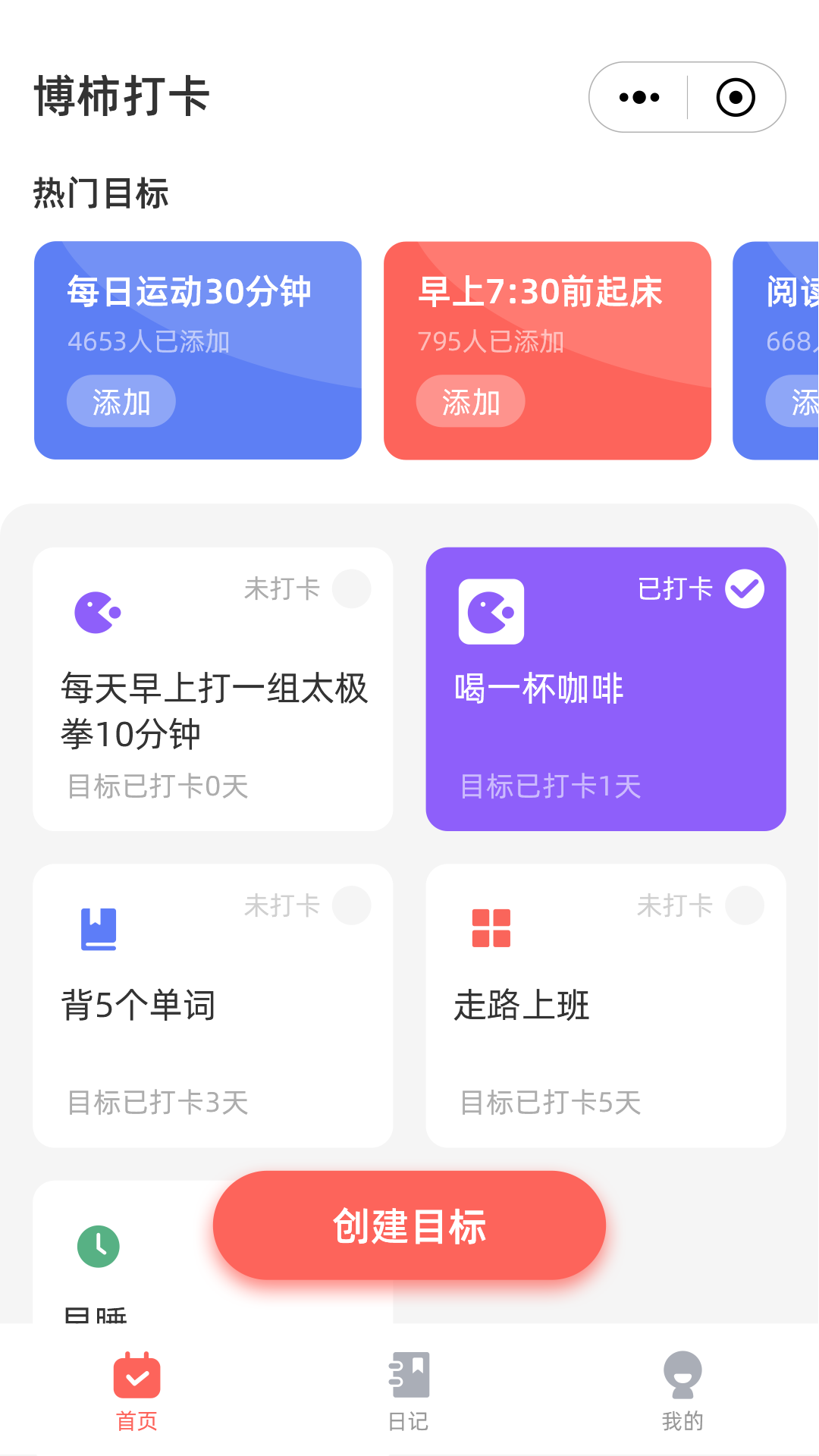The width and height of the screenshot is (819, 1456).
Task: Go to the 首页 tab
Action: click(136, 1391)
